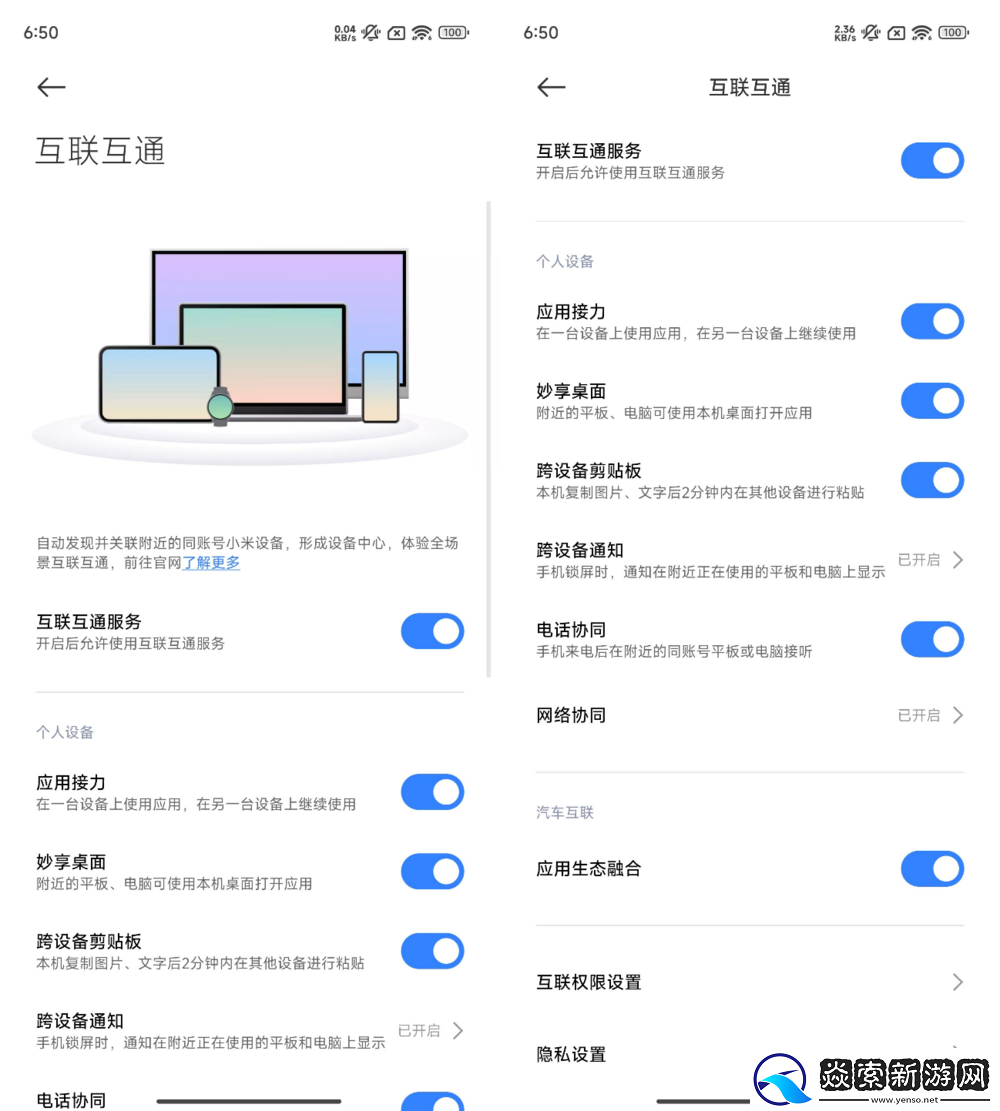This screenshot has height=1111, width=1000.
Task: Toggle 跨设备剪贴板 off
Action: tap(932, 480)
